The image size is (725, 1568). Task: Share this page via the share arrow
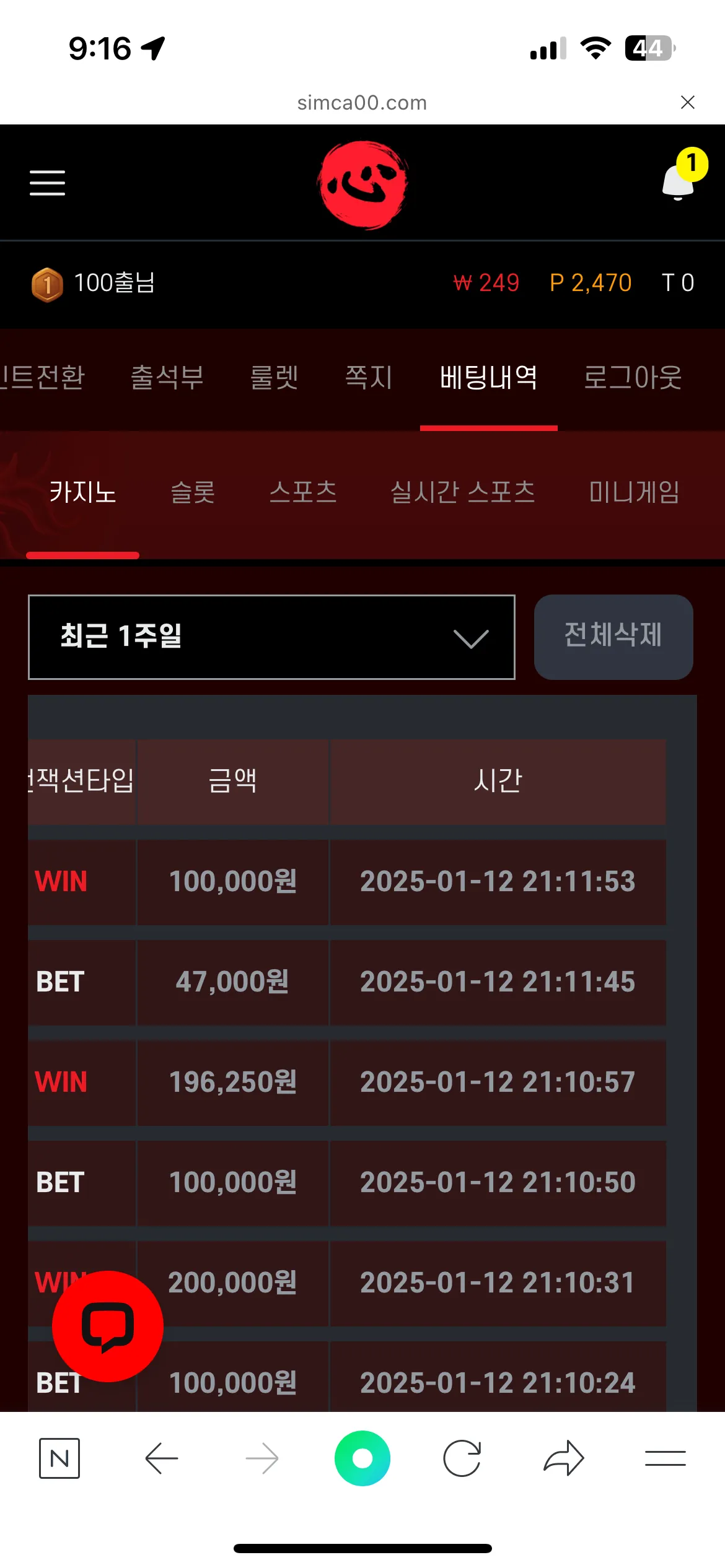click(x=564, y=1458)
